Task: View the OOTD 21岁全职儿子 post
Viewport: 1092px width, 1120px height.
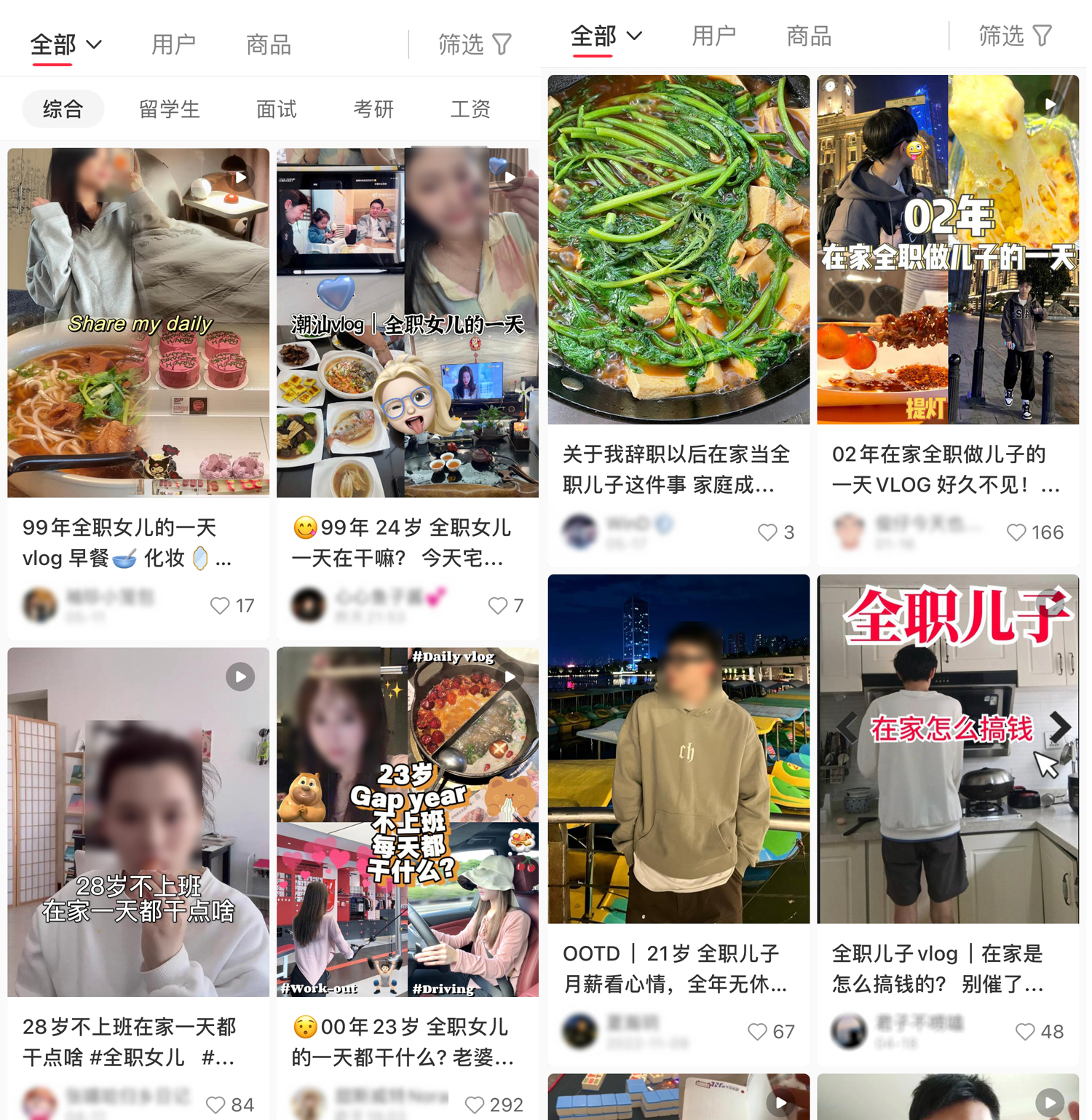Action: [x=678, y=749]
